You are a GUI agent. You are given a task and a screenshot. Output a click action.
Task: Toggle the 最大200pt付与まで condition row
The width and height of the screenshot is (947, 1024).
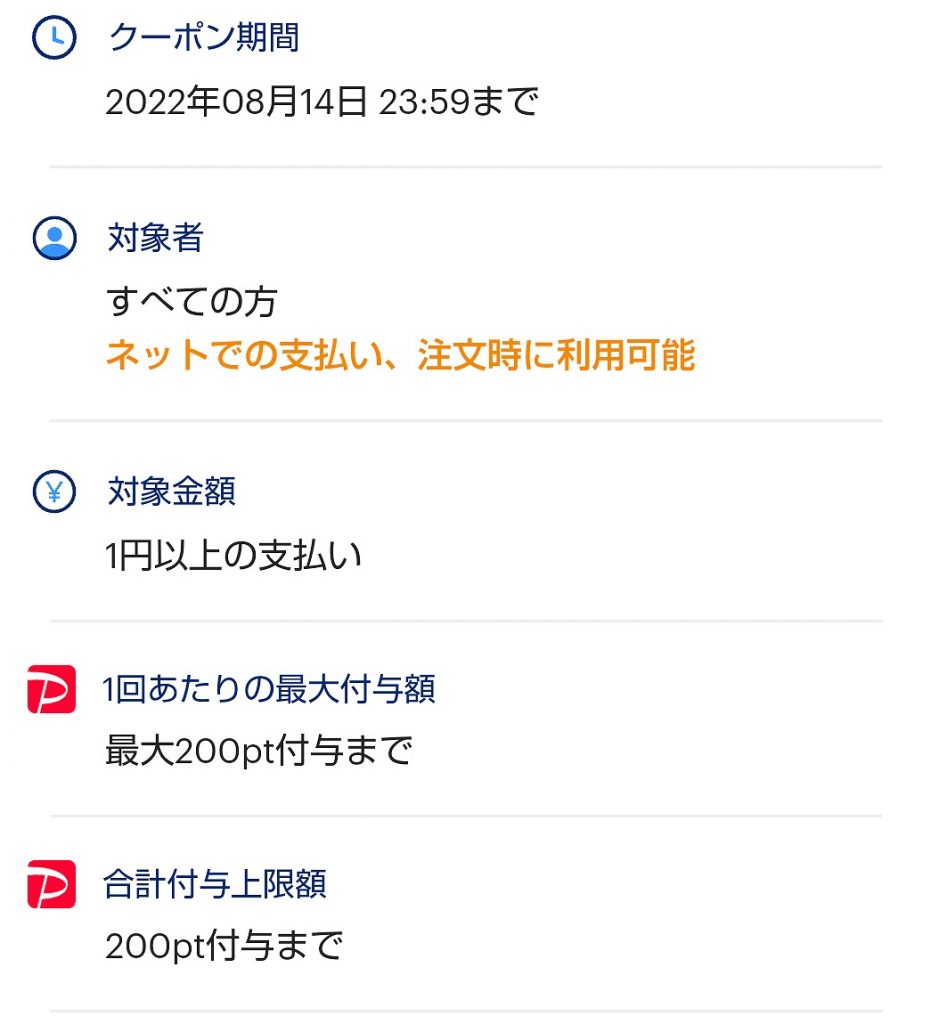(x=254, y=749)
